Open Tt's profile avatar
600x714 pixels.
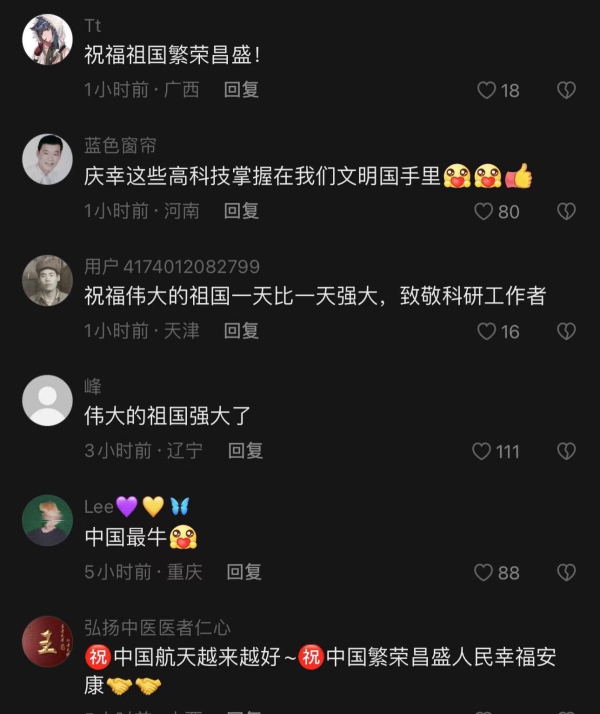point(47,40)
